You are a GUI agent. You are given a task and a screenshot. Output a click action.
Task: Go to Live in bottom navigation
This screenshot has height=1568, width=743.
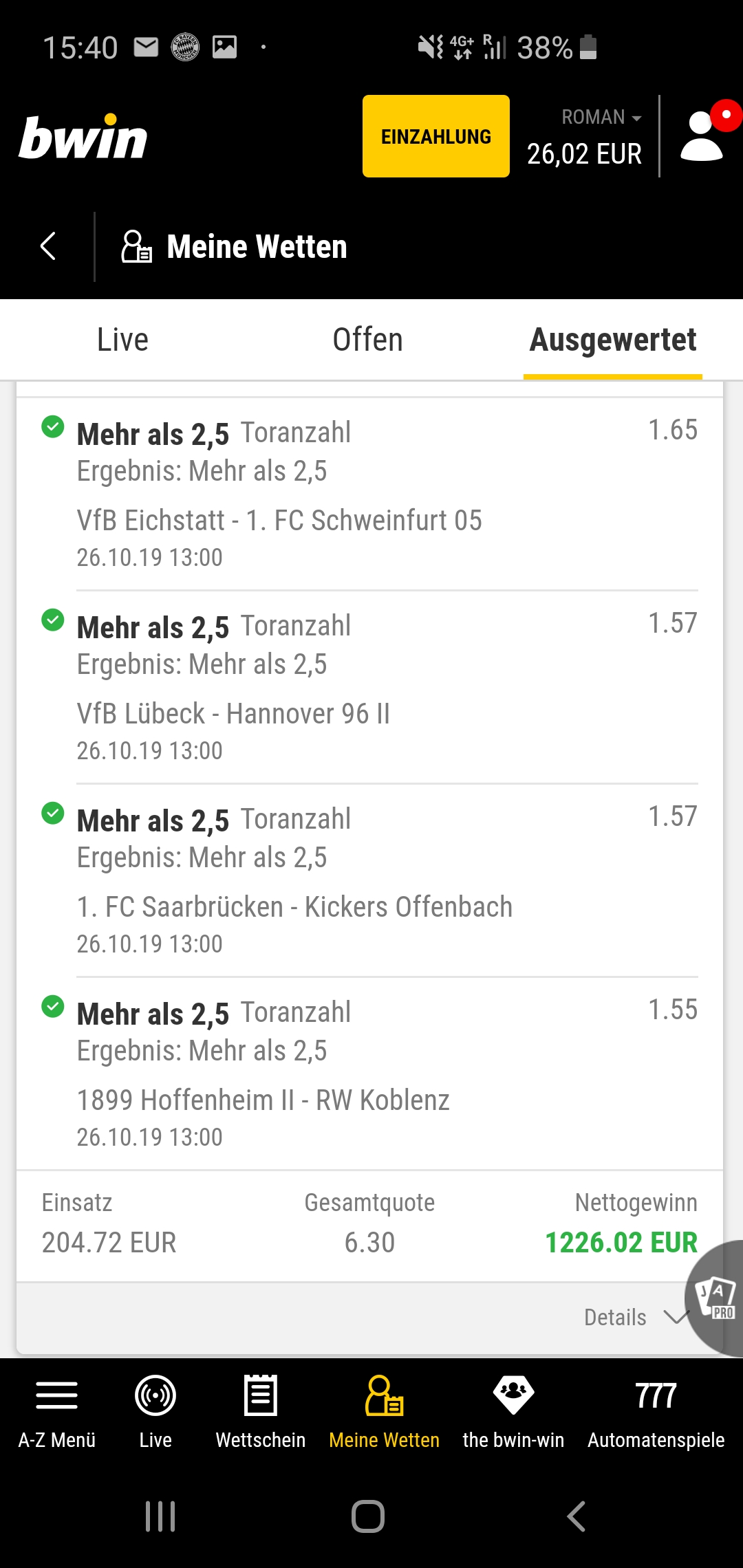(x=155, y=1411)
